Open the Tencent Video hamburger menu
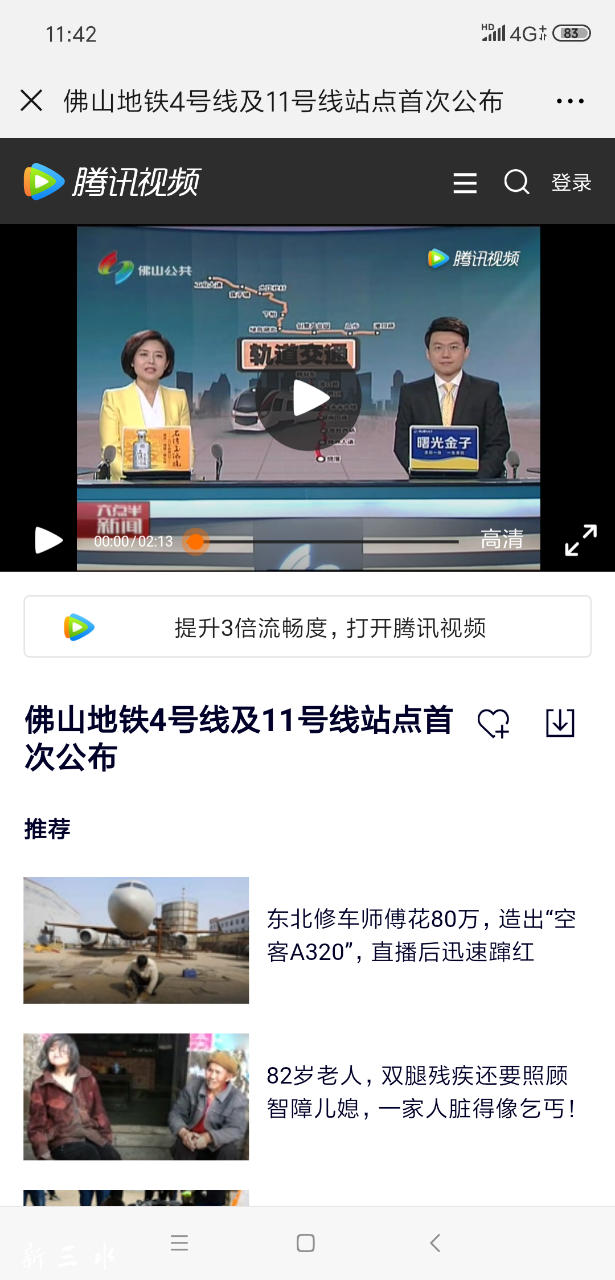 tap(464, 183)
